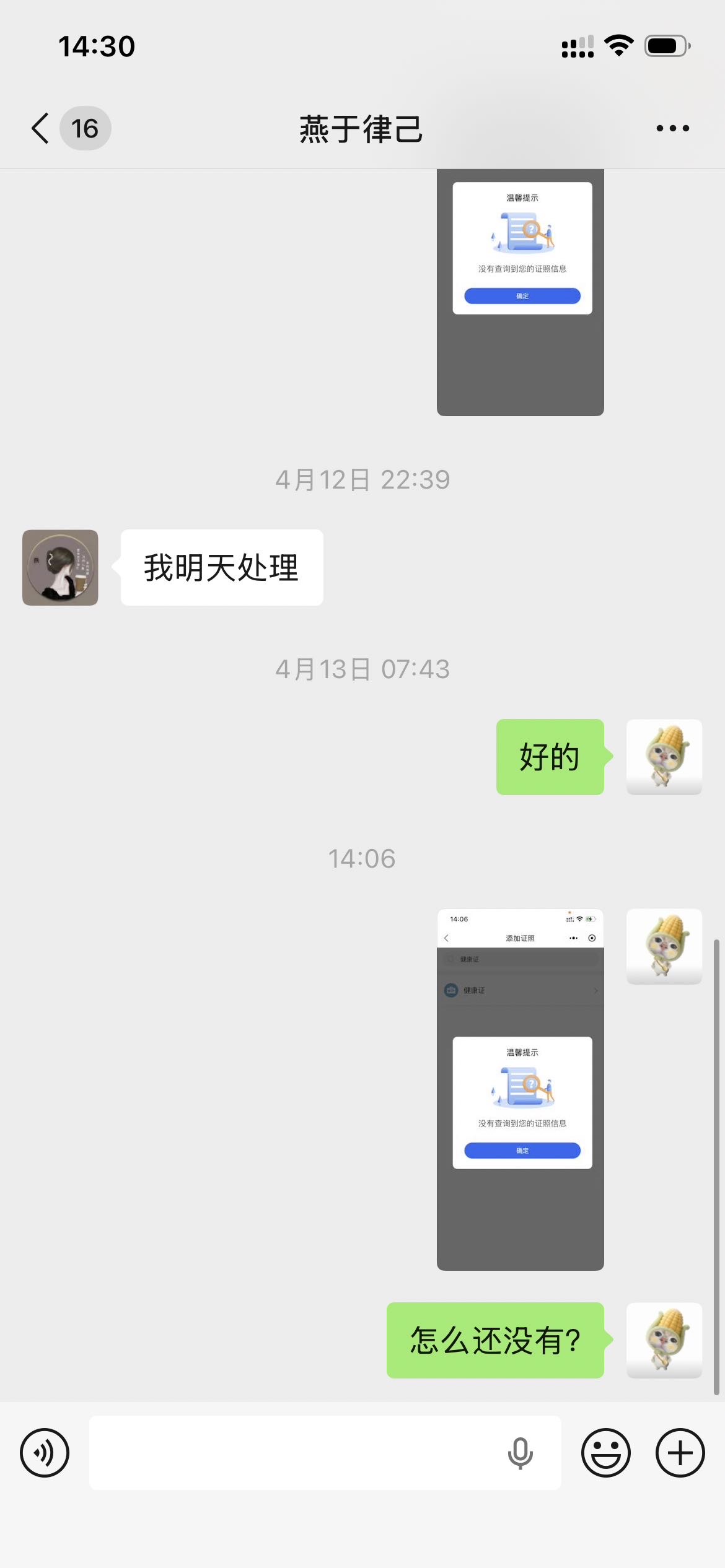Open my avatar beside 好的 message

point(664,757)
